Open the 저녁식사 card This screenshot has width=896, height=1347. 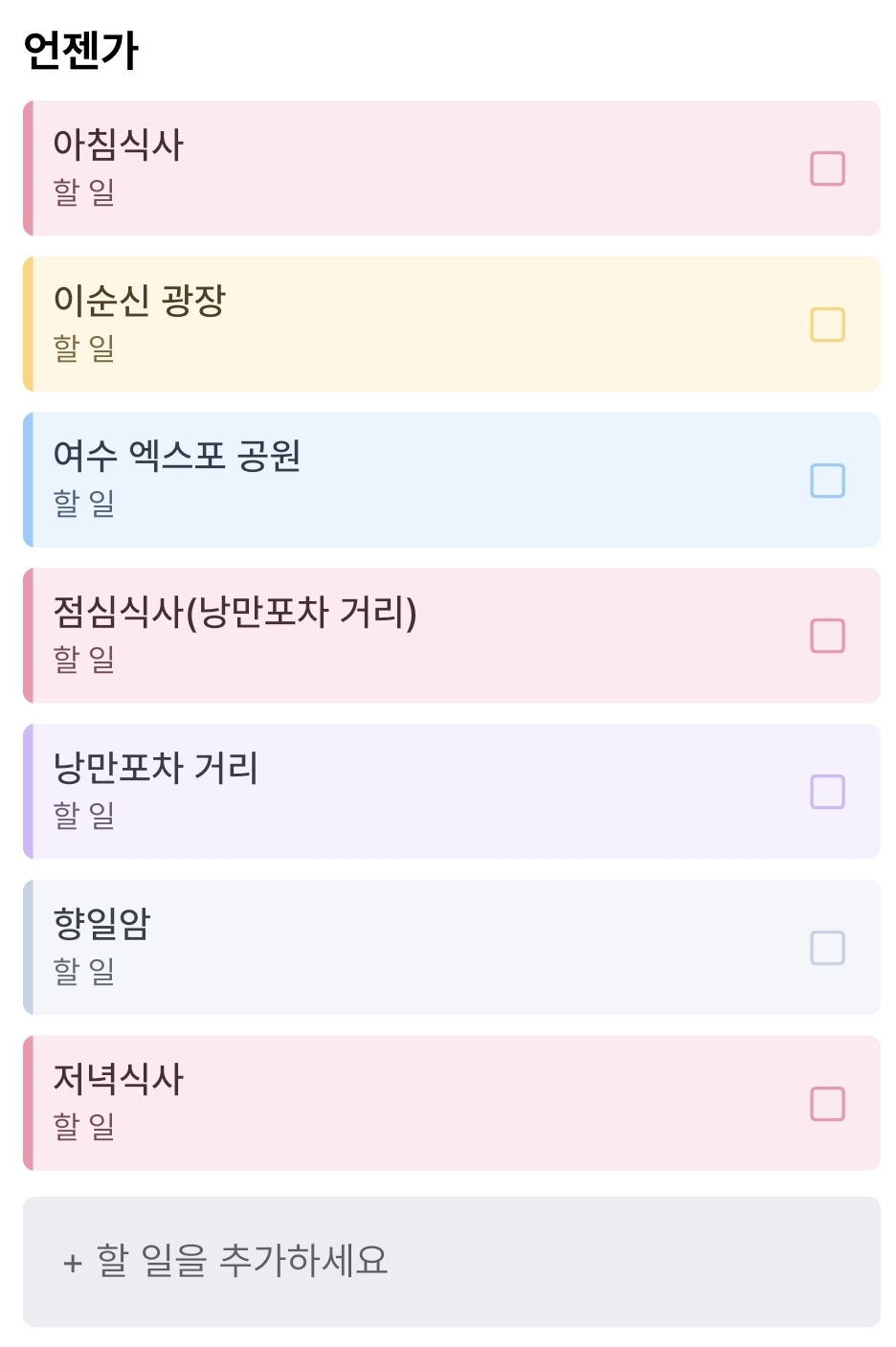click(x=383, y=1102)
